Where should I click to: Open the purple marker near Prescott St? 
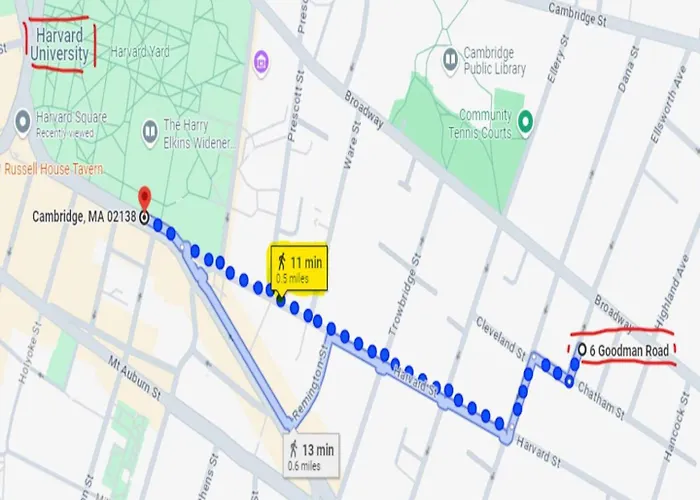pyautogui.click(x=261, y=61)
